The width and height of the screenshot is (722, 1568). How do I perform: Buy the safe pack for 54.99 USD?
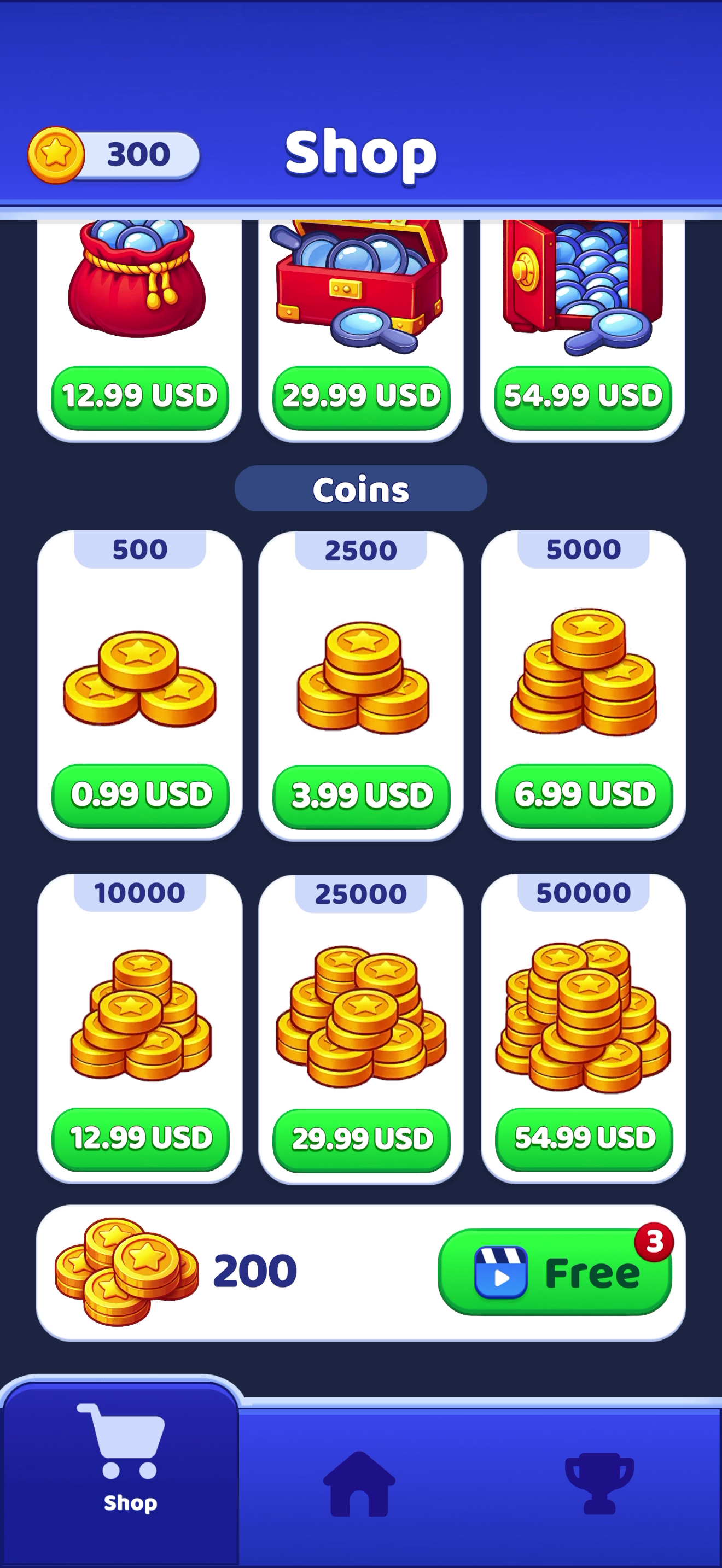[583, 397]
